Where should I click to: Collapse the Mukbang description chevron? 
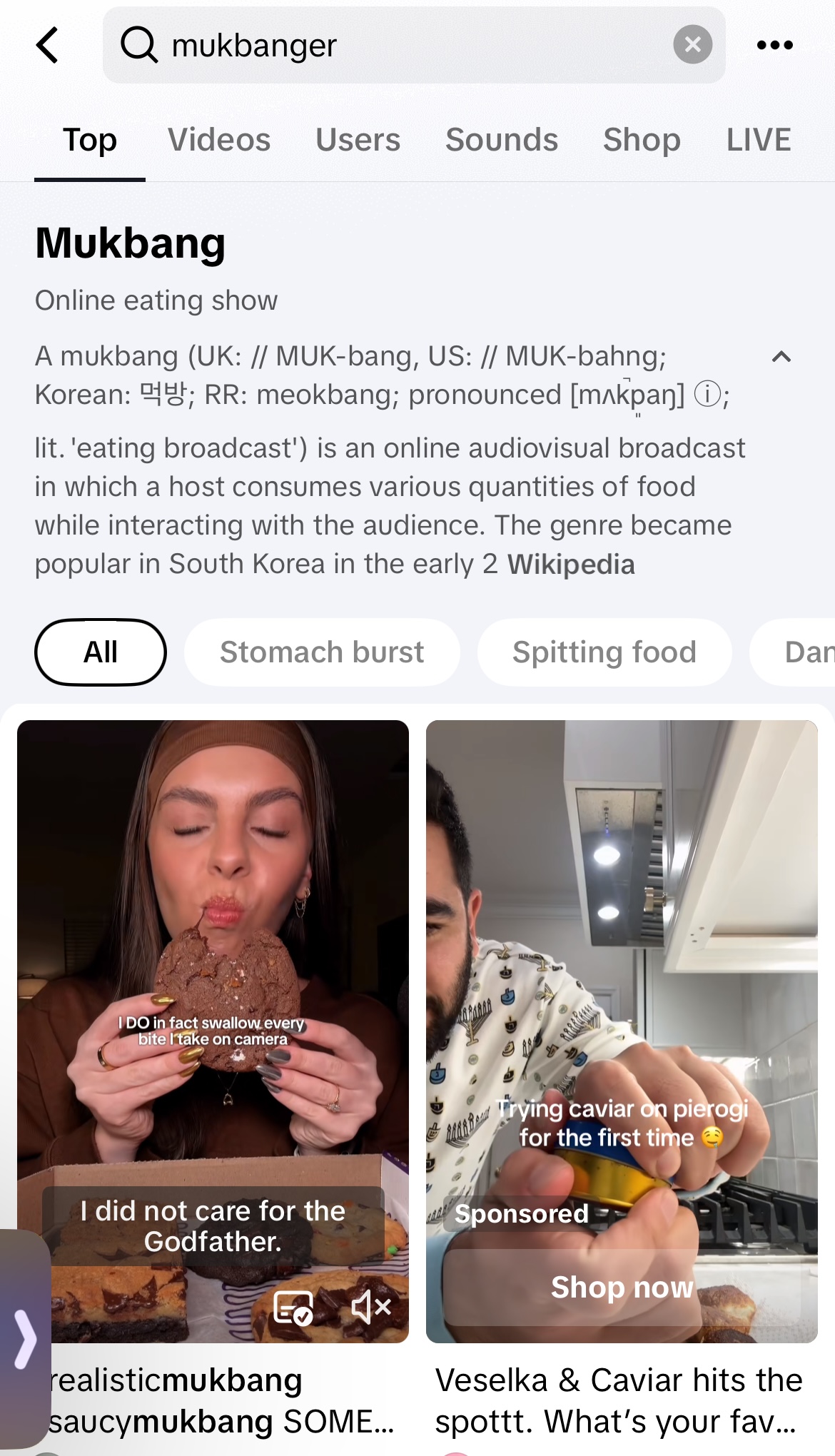coord(781,357)
